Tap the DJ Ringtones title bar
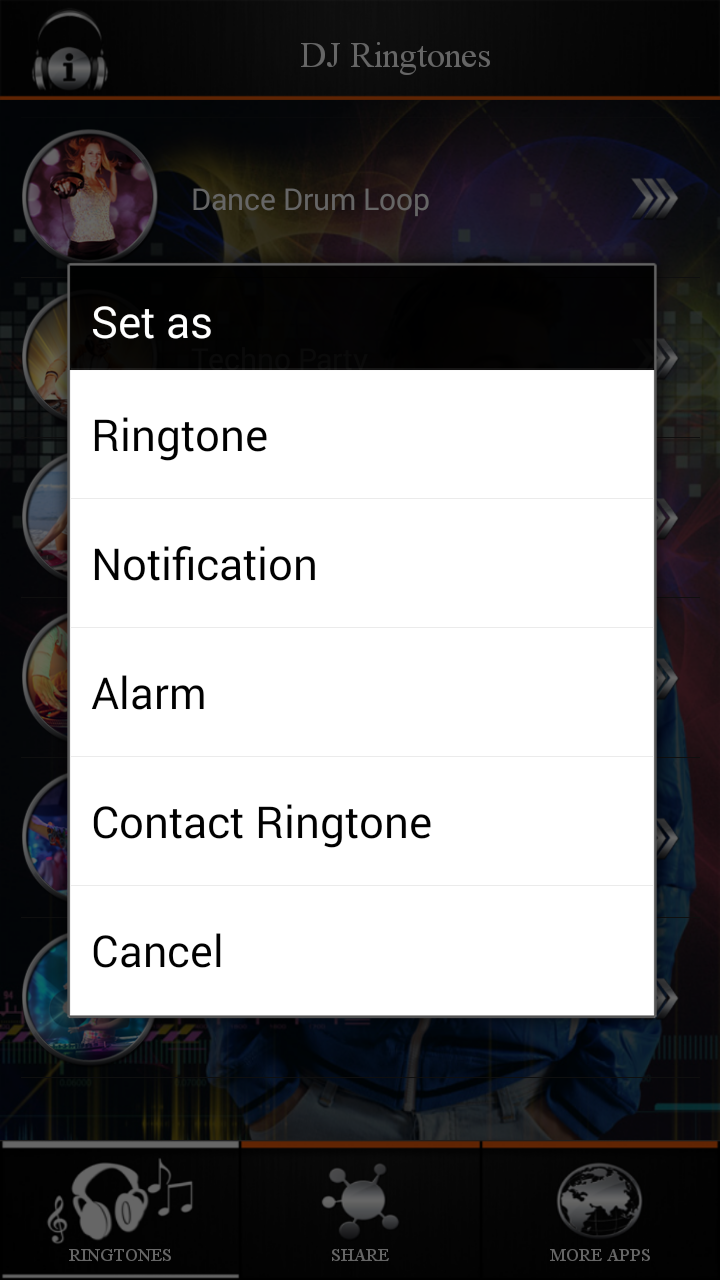Screen dimensions: 720x1280 (394, 55)
